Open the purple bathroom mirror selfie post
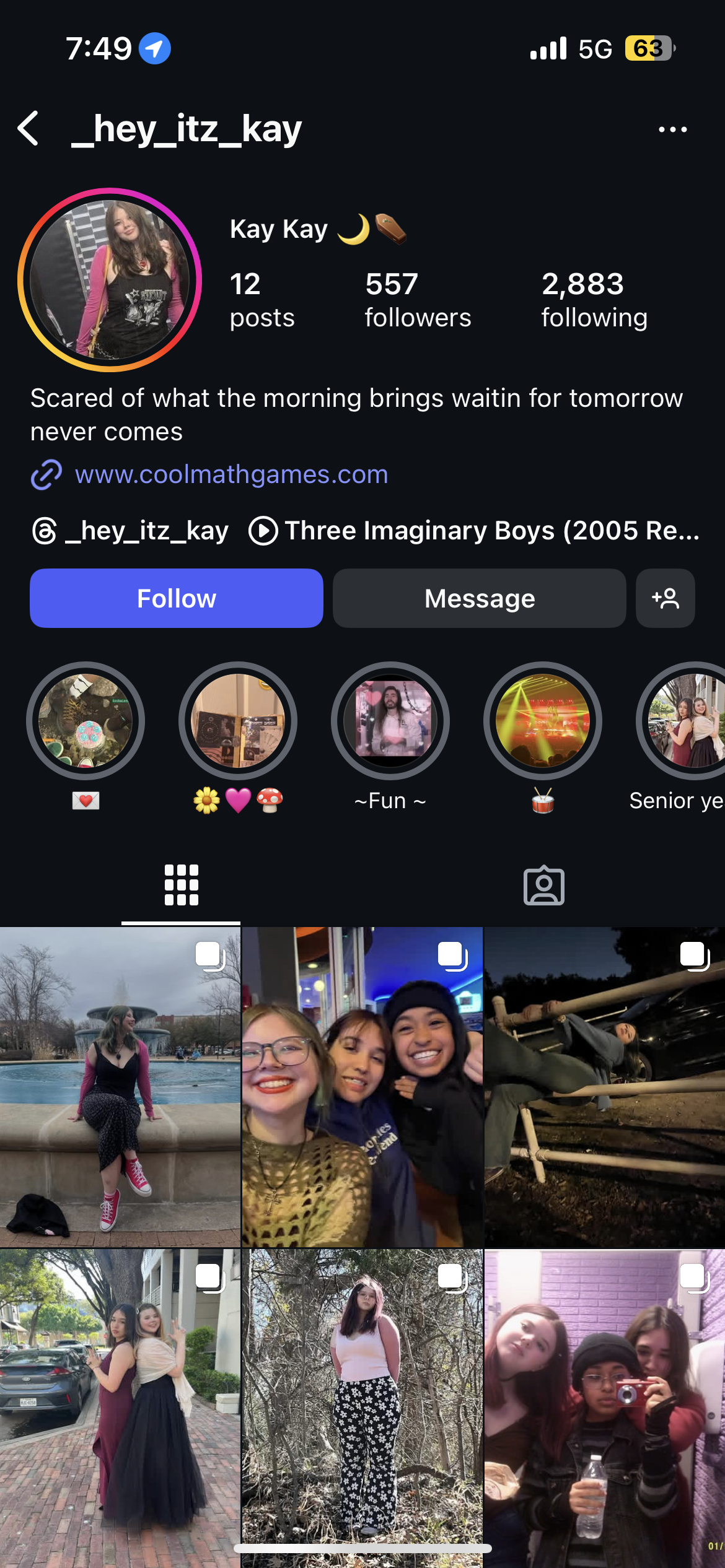725x1568 pixels. (605, 1408)
